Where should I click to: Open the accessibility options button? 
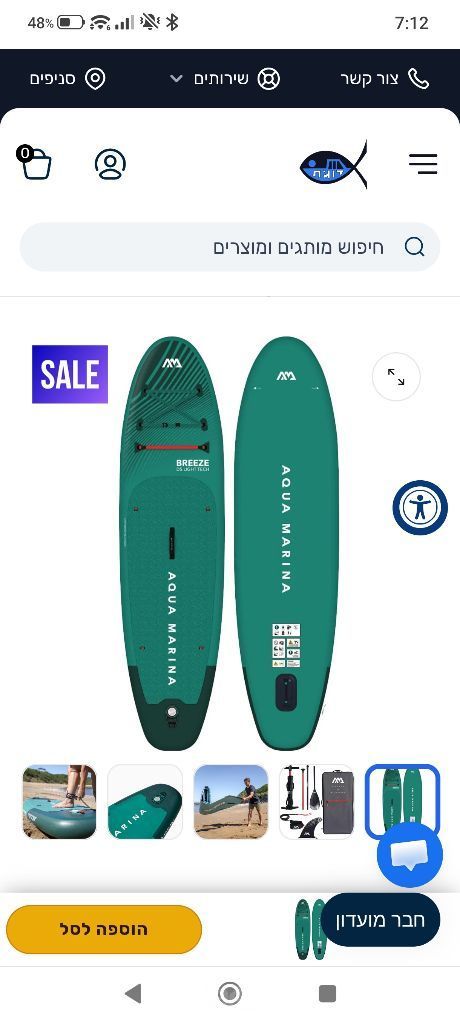click(x=420, y=507)
